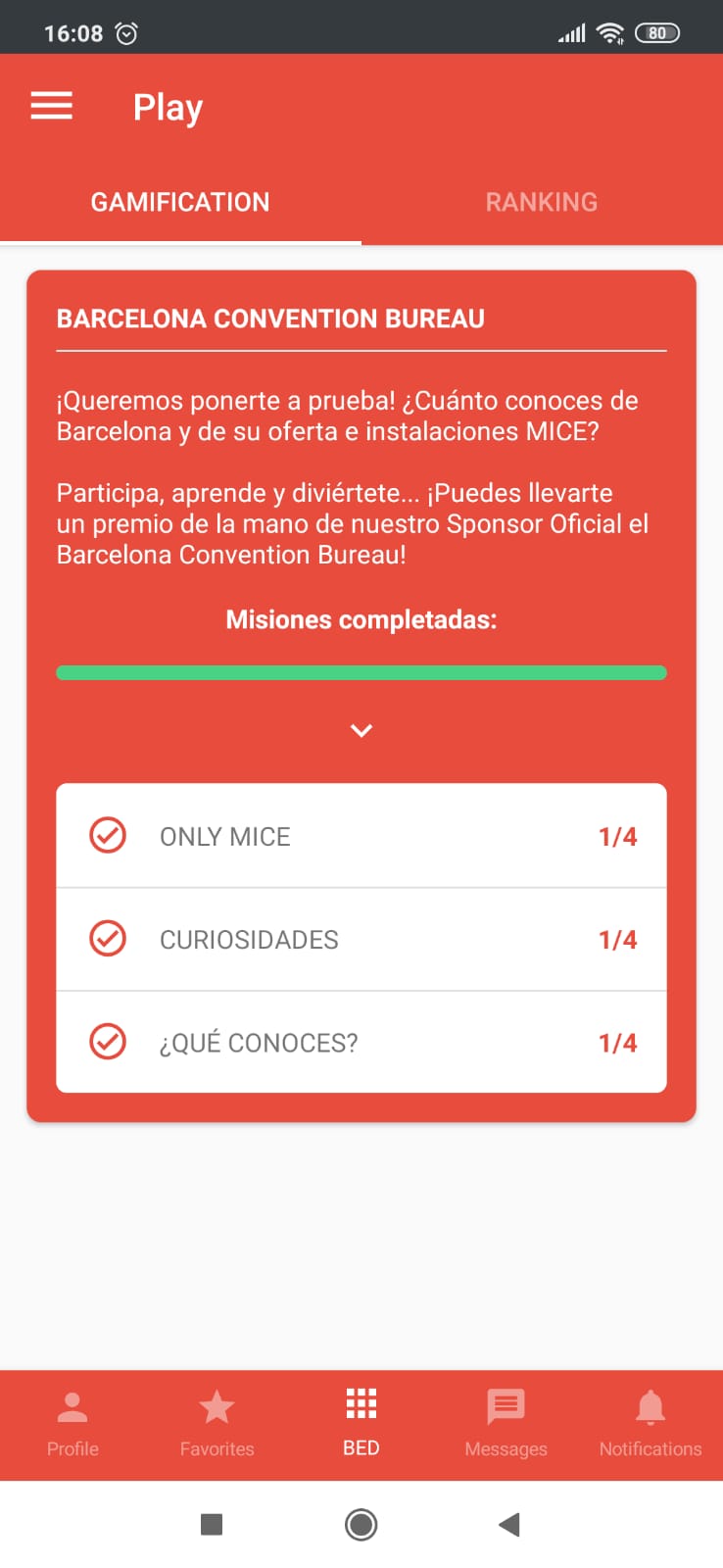This screenshot has width=723, height=1568.
Task: View Notifications from the bottom bar
Action: pos(651,1424)
